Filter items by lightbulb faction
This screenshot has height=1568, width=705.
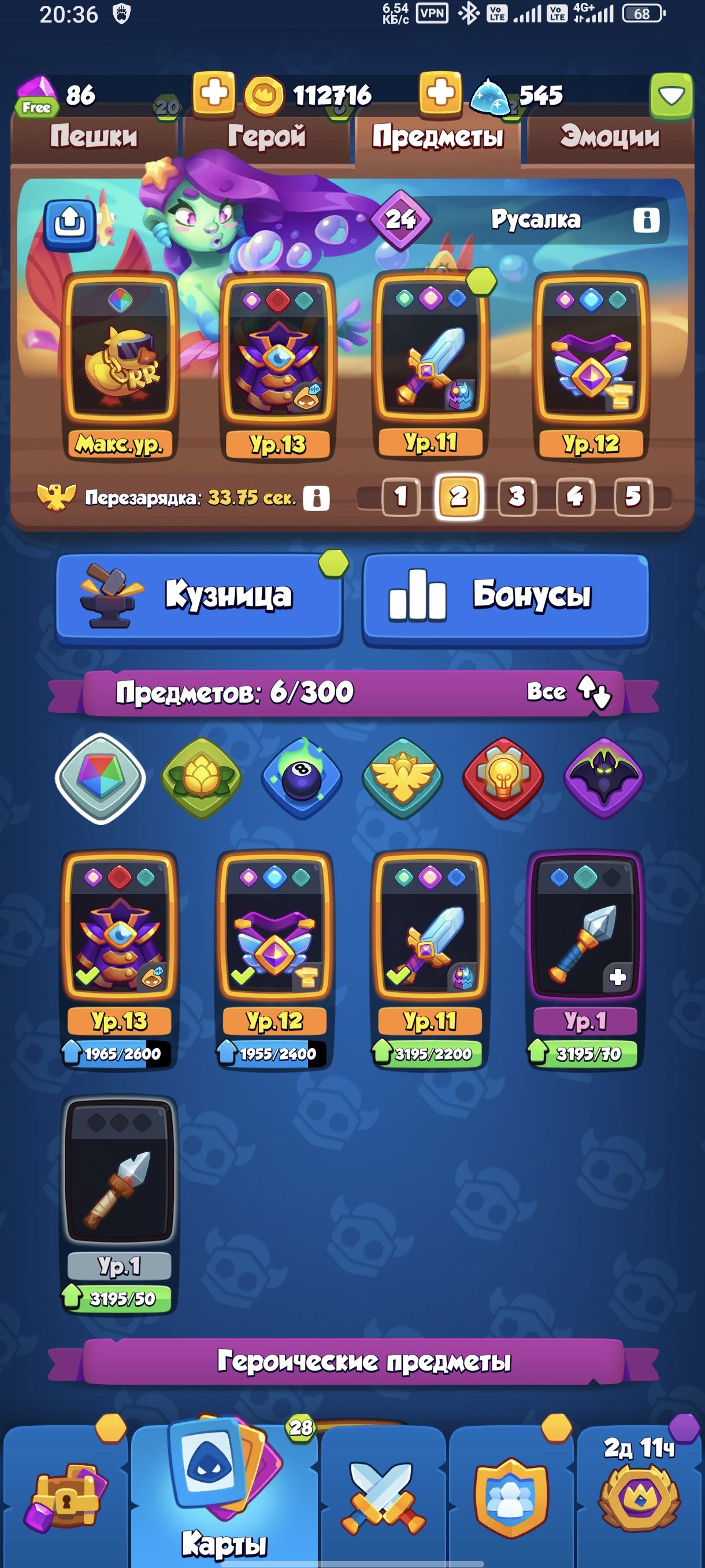point(503,778)
